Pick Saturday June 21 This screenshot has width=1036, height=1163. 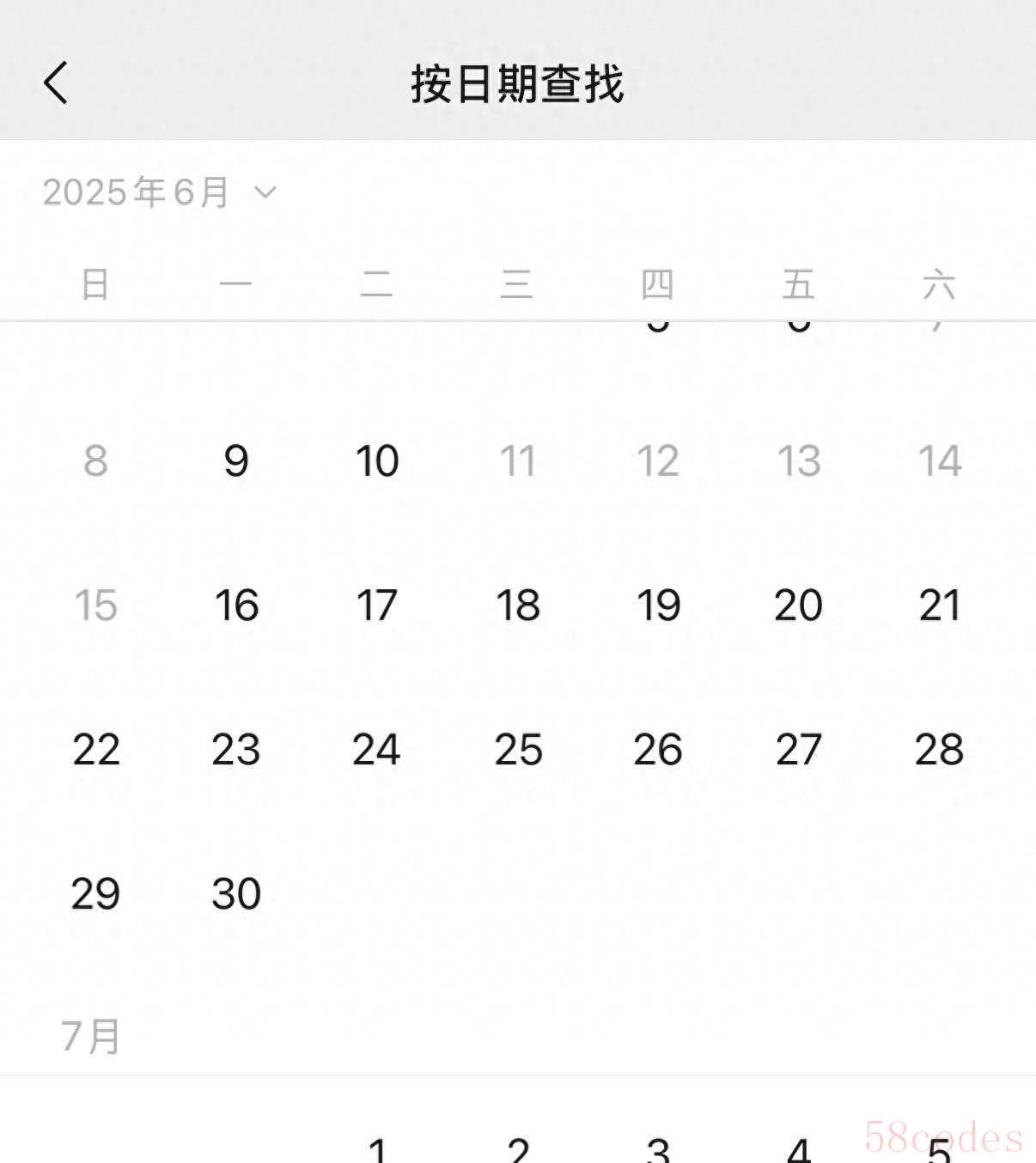(940, 606)
